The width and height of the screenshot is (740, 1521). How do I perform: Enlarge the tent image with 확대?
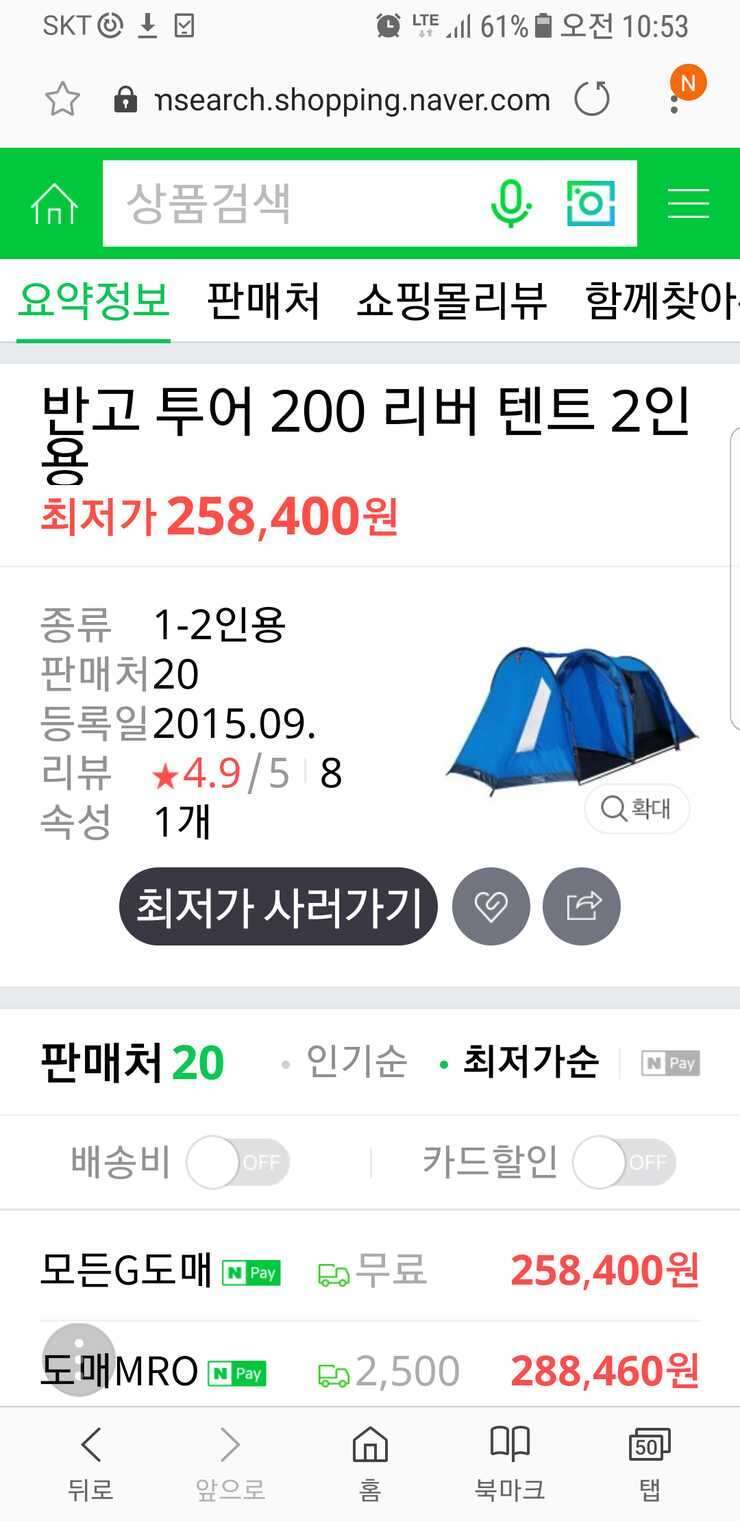[637, 808]
